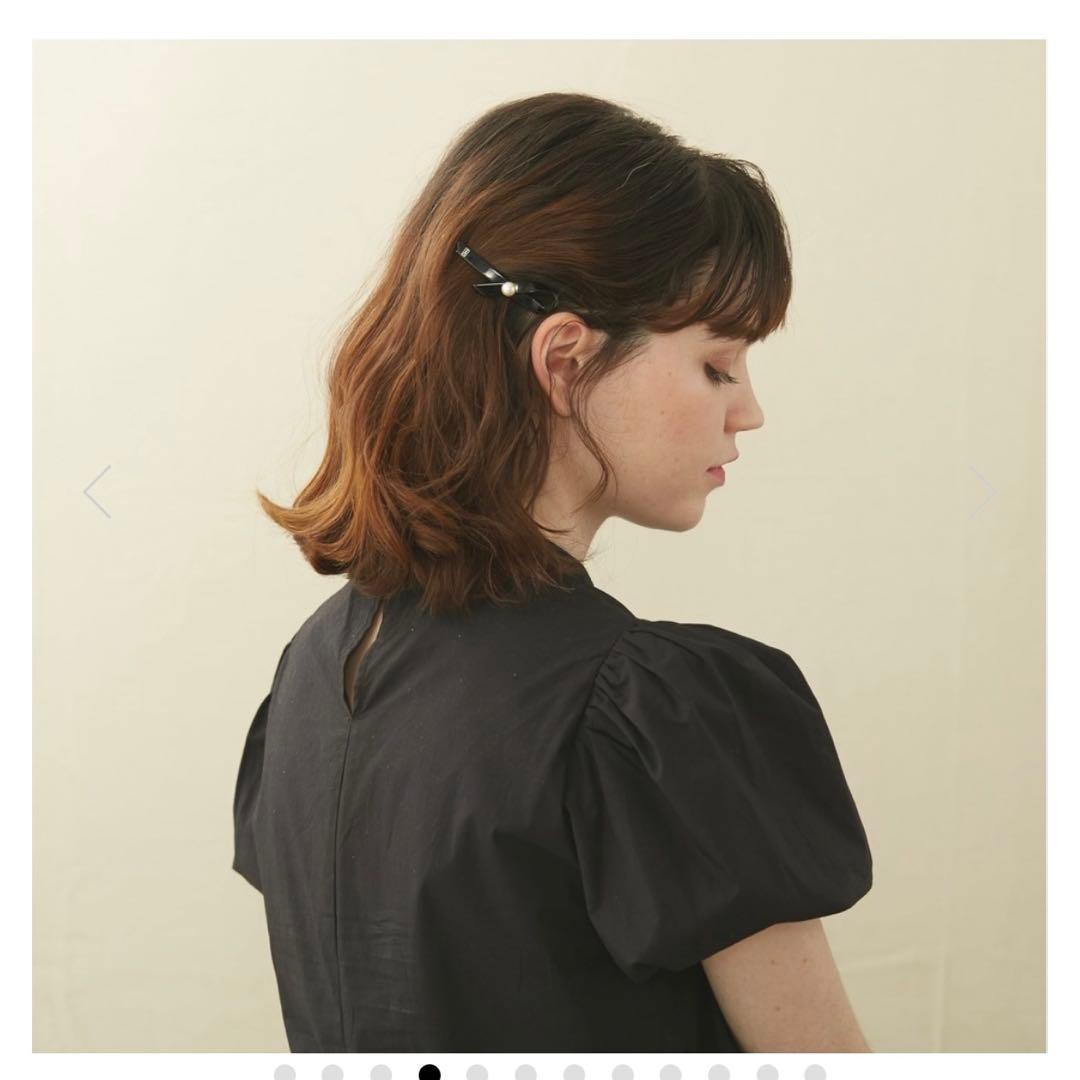The width and height of the screenshot is (1080, 1080).
Task: Show the next product photo
Action: pos(982,492)
